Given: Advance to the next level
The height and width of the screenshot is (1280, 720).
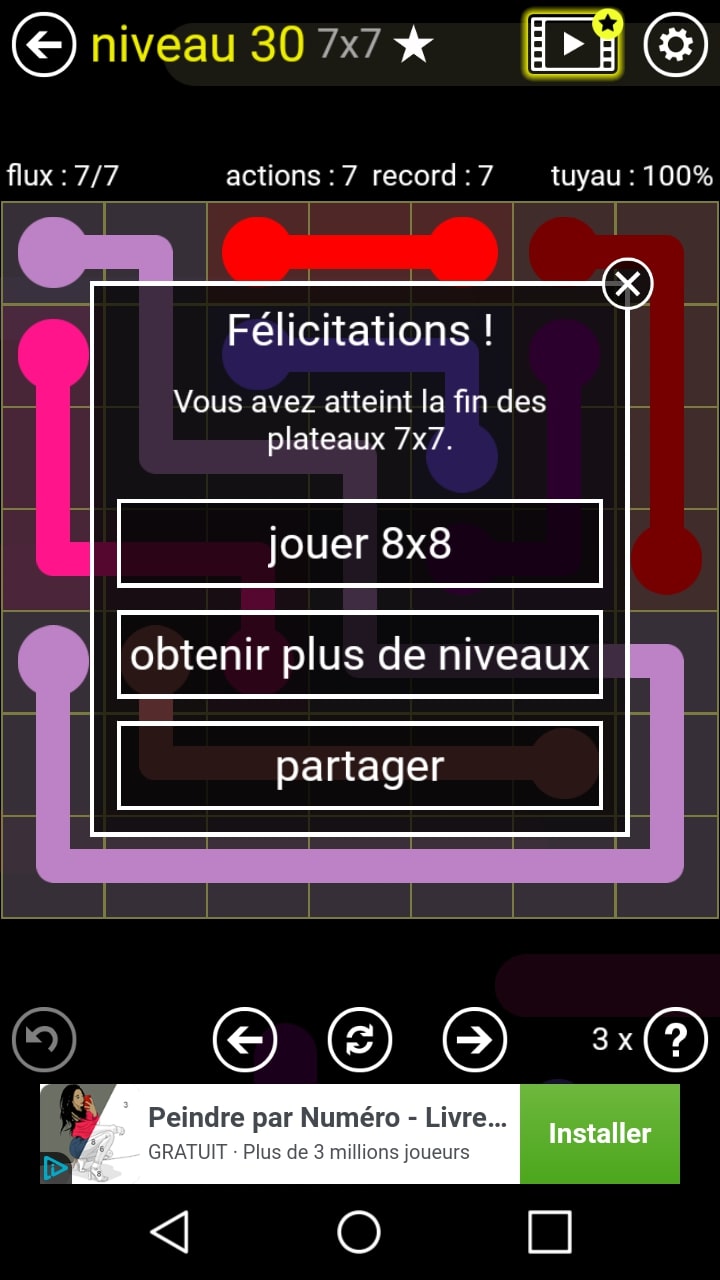Looking at the screenshot, I should tap(475, 1040).
